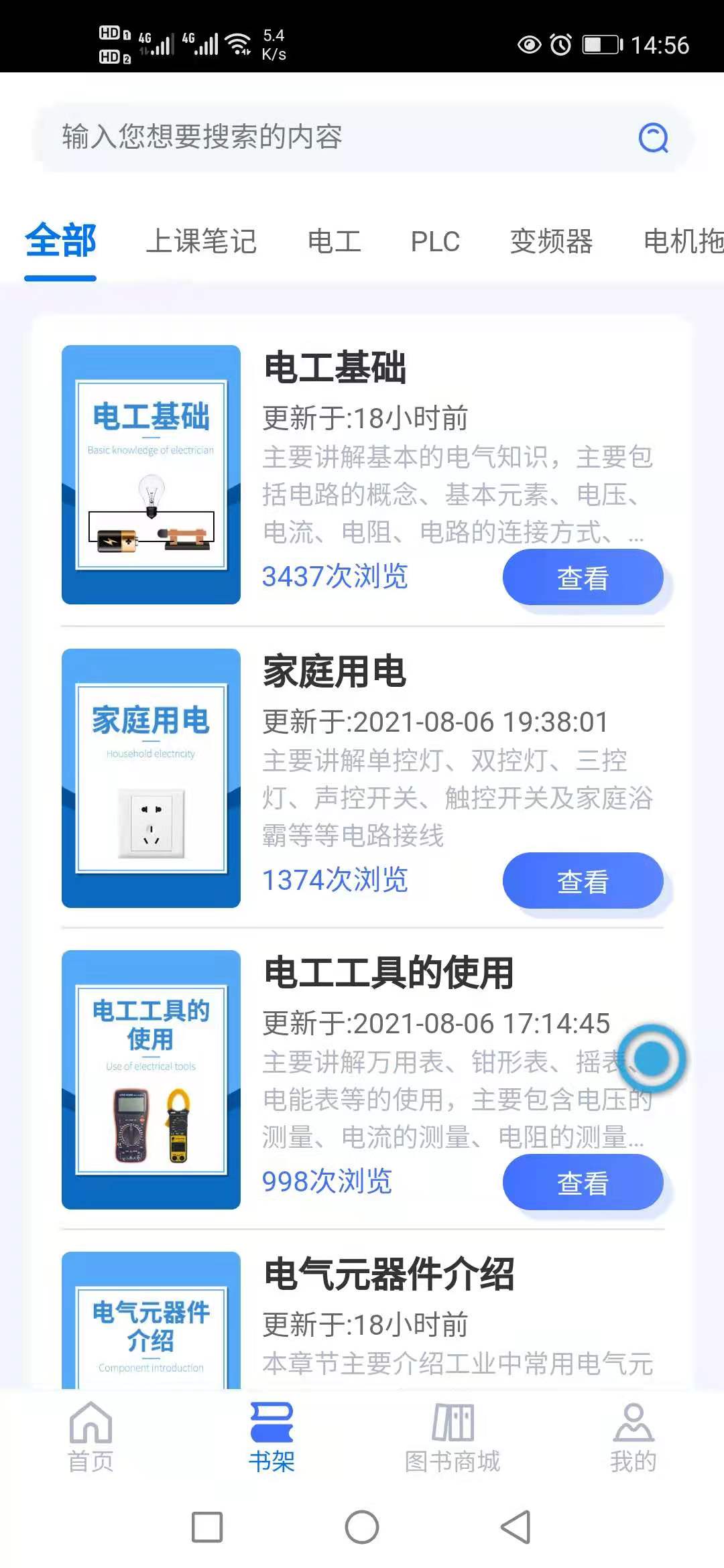Tap 查看 for 电工工具的使用
Image resolution: width=724 pixels, height=1568 pixels.
583,1183
